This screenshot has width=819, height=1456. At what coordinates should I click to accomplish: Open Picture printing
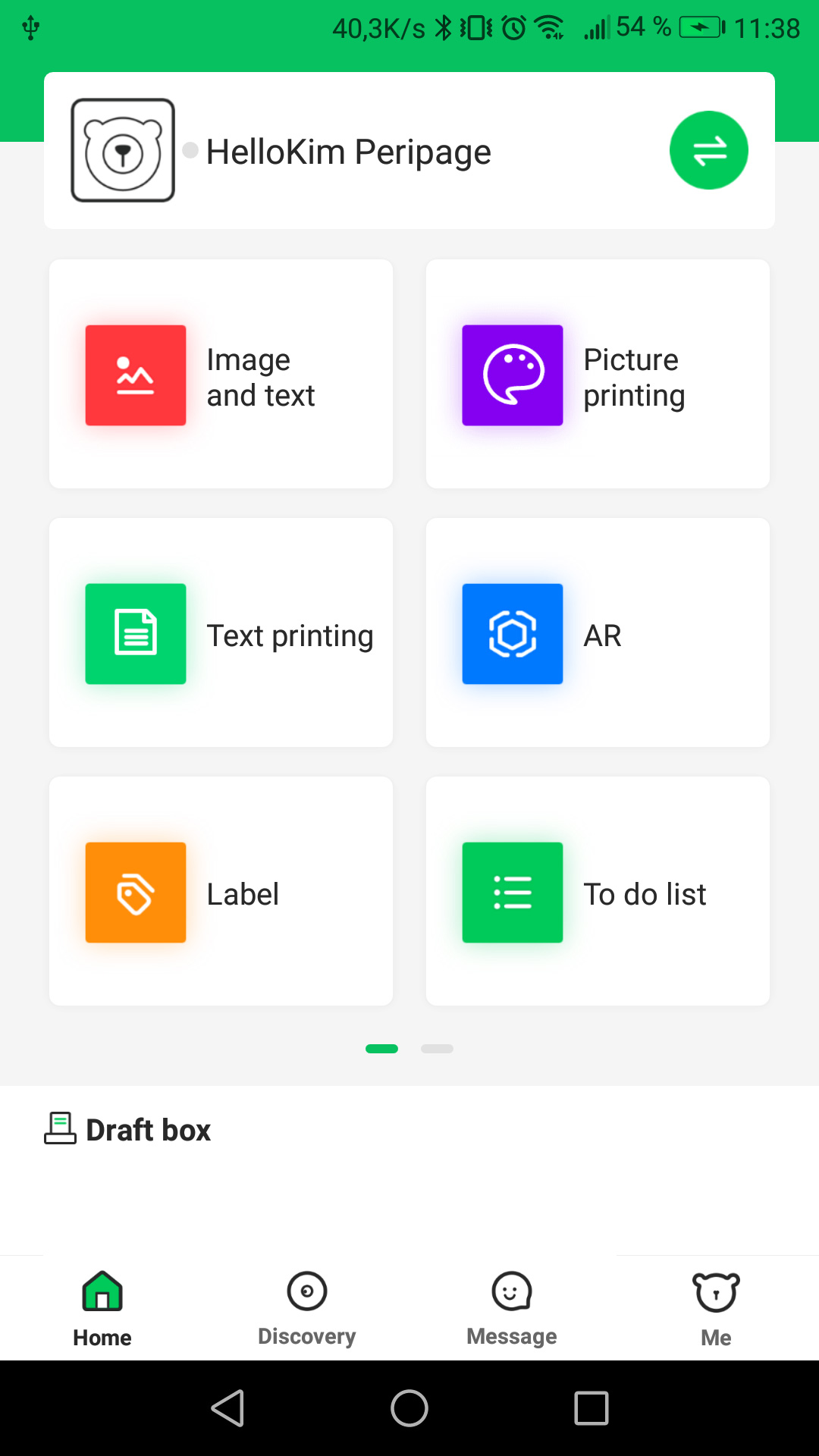pos(598,375)
